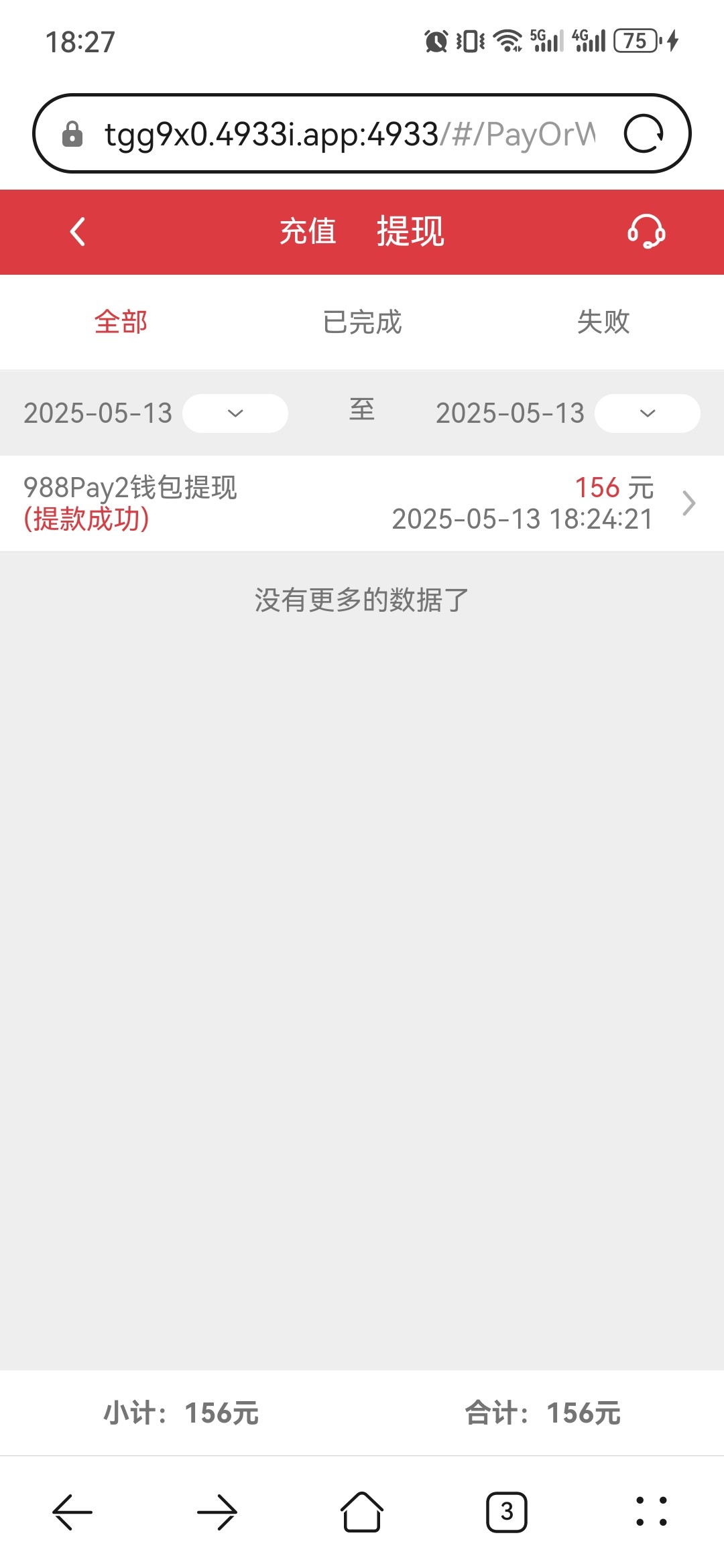724x1568 pixels.
Task: Expand the end date dropdown
Action: click(648, 413)
